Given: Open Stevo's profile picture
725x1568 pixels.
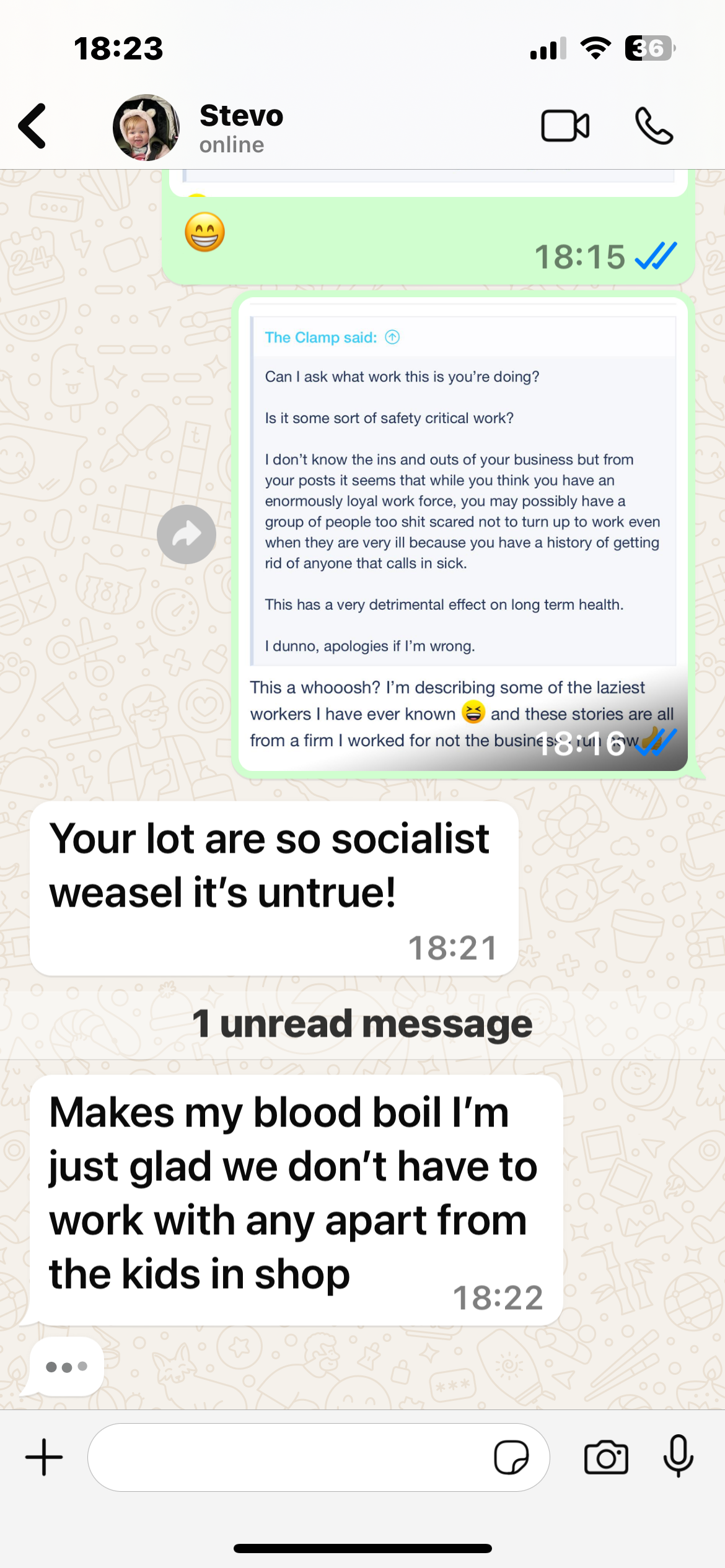Looking at the screenshot, I should click(x=146, y=128).
